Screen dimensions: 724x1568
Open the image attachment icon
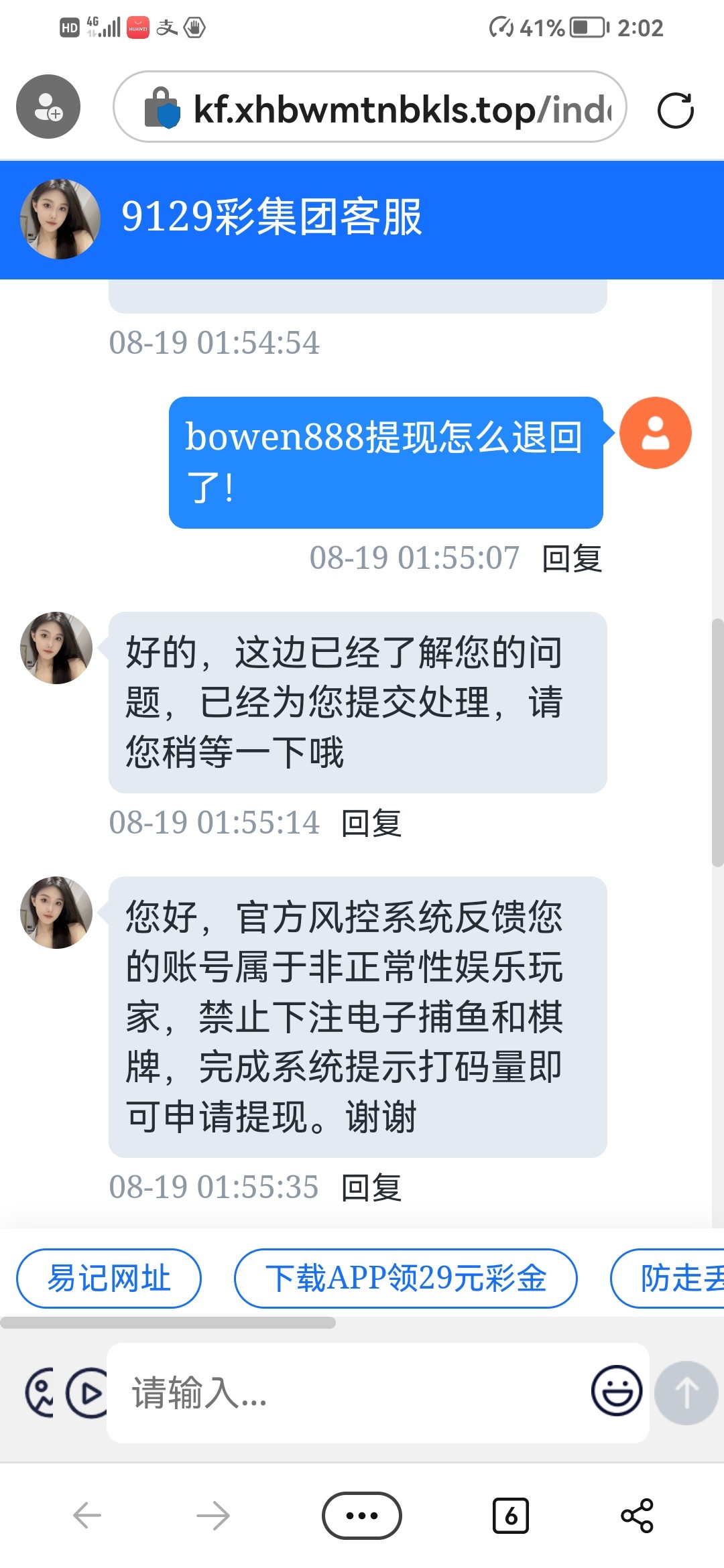(x=39, y=1393)
